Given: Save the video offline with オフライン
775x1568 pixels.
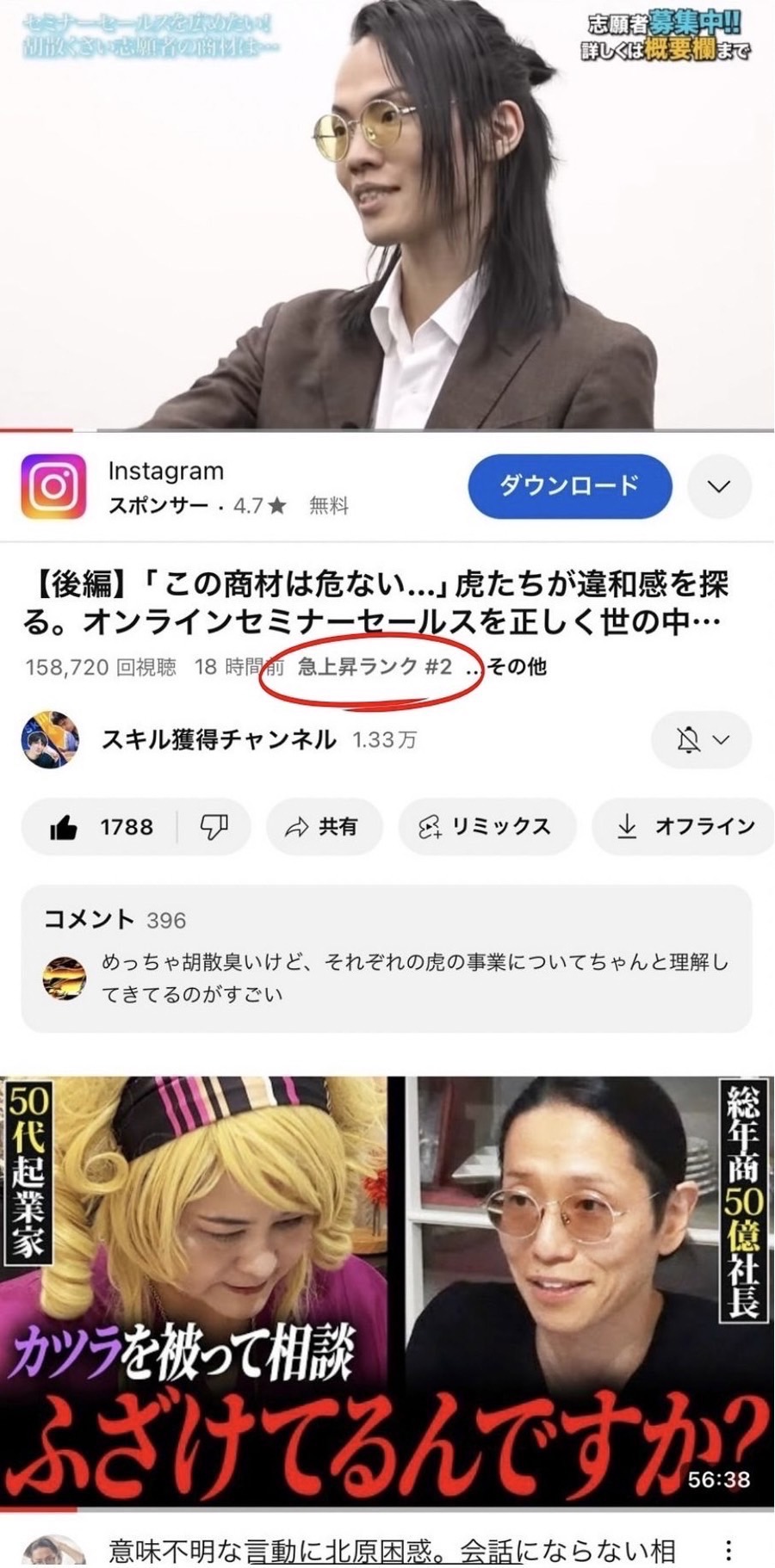Looking at the screenshot, I should [686, 827].
